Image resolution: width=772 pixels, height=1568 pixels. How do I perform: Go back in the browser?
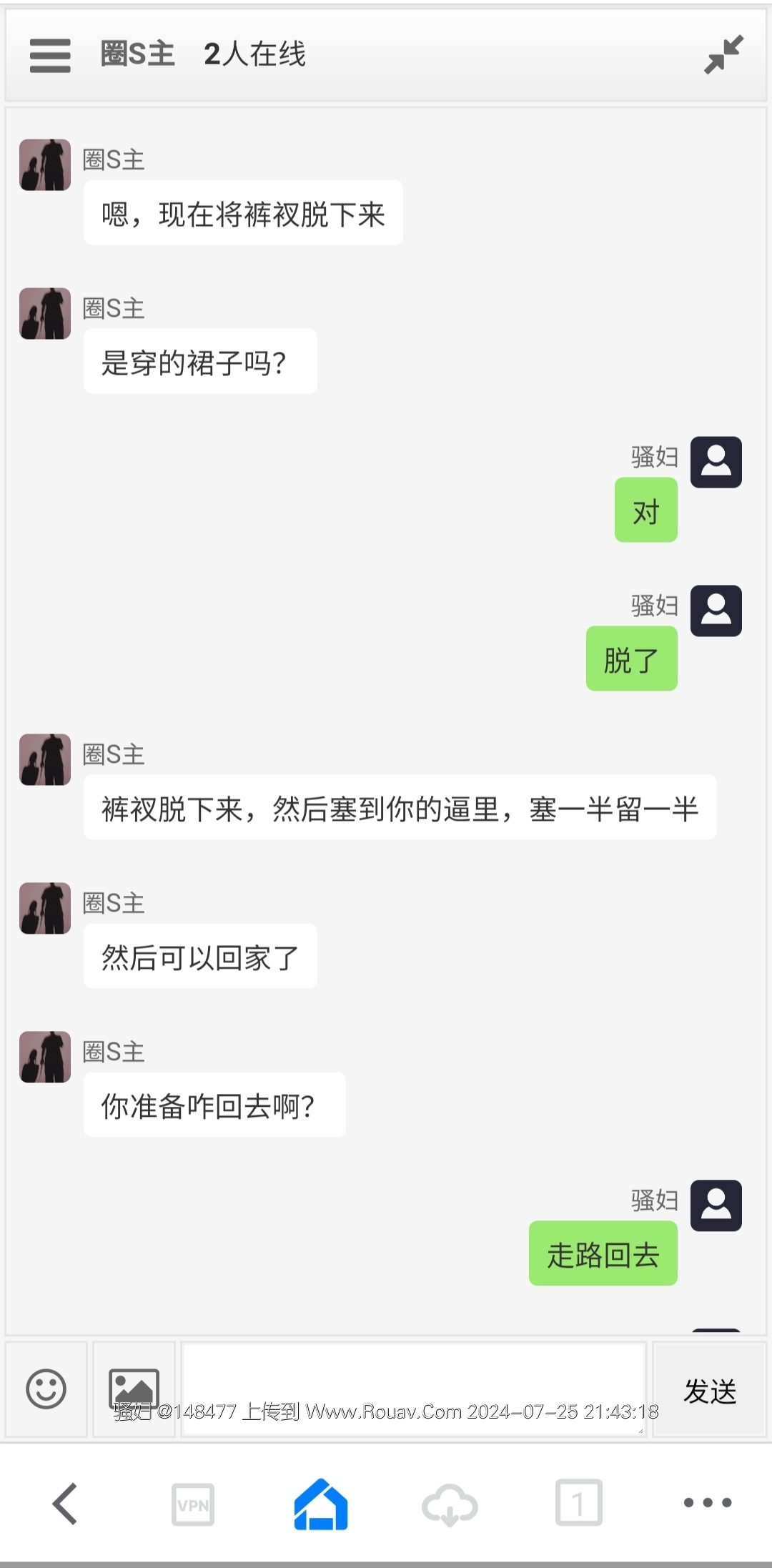64,1503
